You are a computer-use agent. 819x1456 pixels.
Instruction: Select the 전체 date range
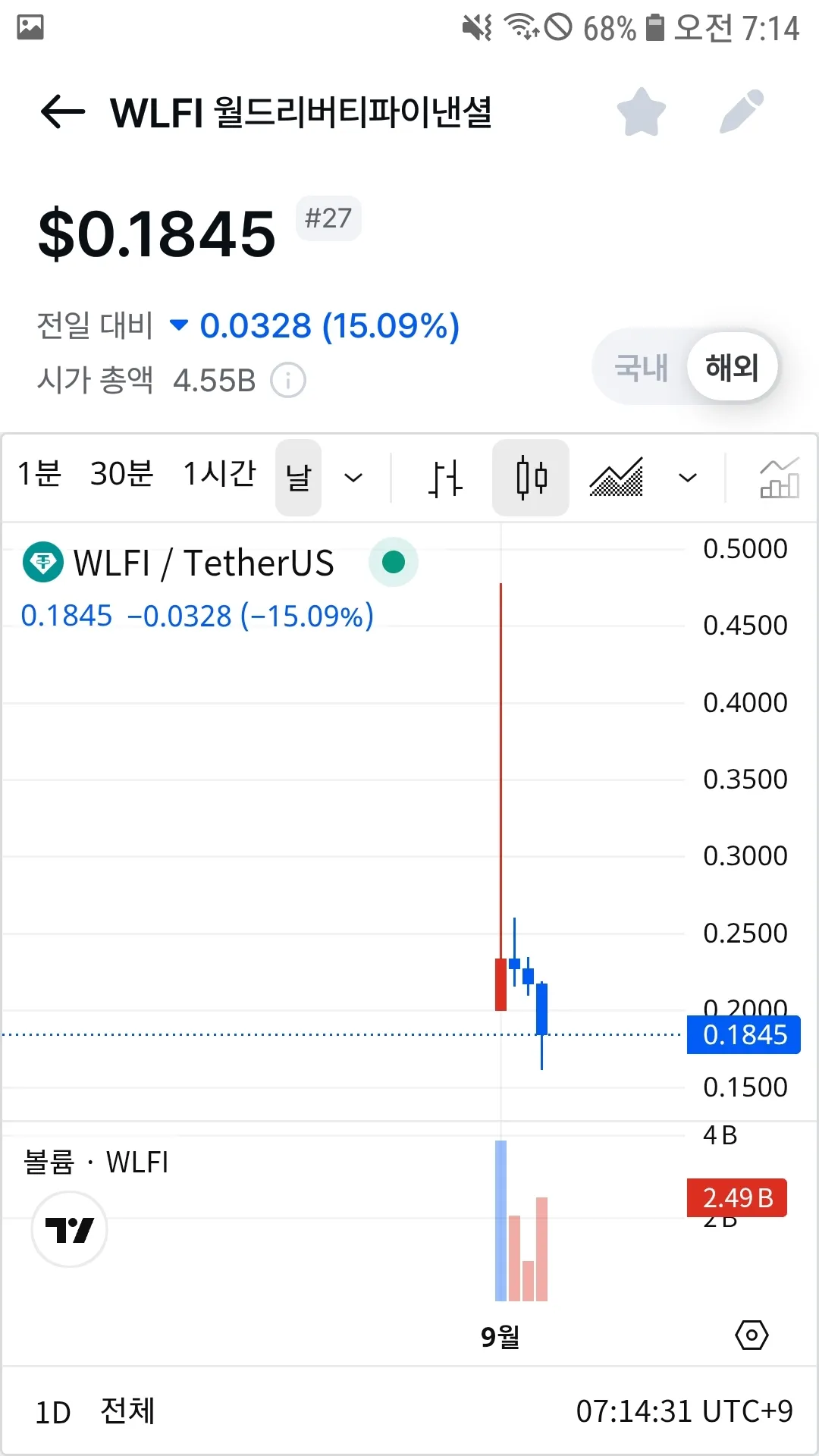pos(127,1411)
